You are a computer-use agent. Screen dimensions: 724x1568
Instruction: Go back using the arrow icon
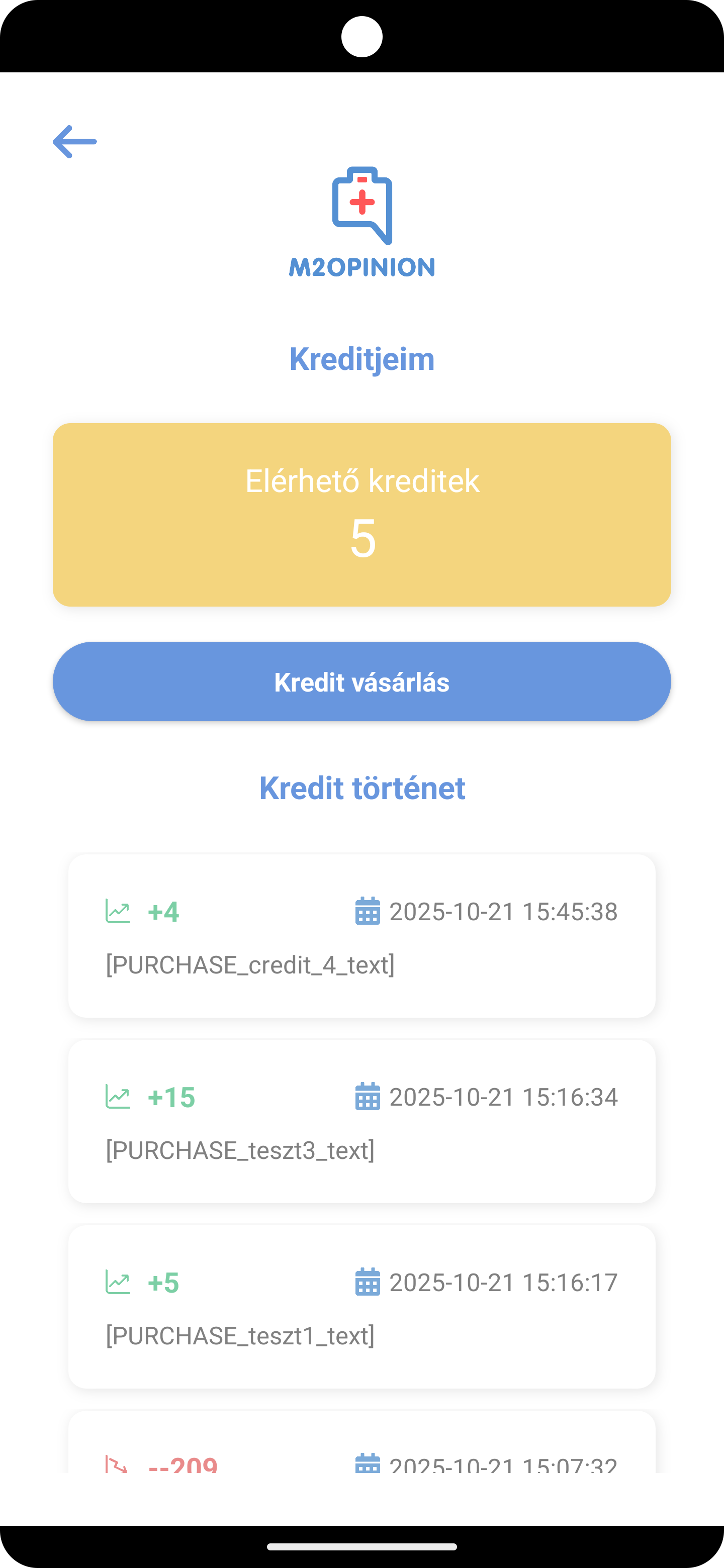point(74,142)
